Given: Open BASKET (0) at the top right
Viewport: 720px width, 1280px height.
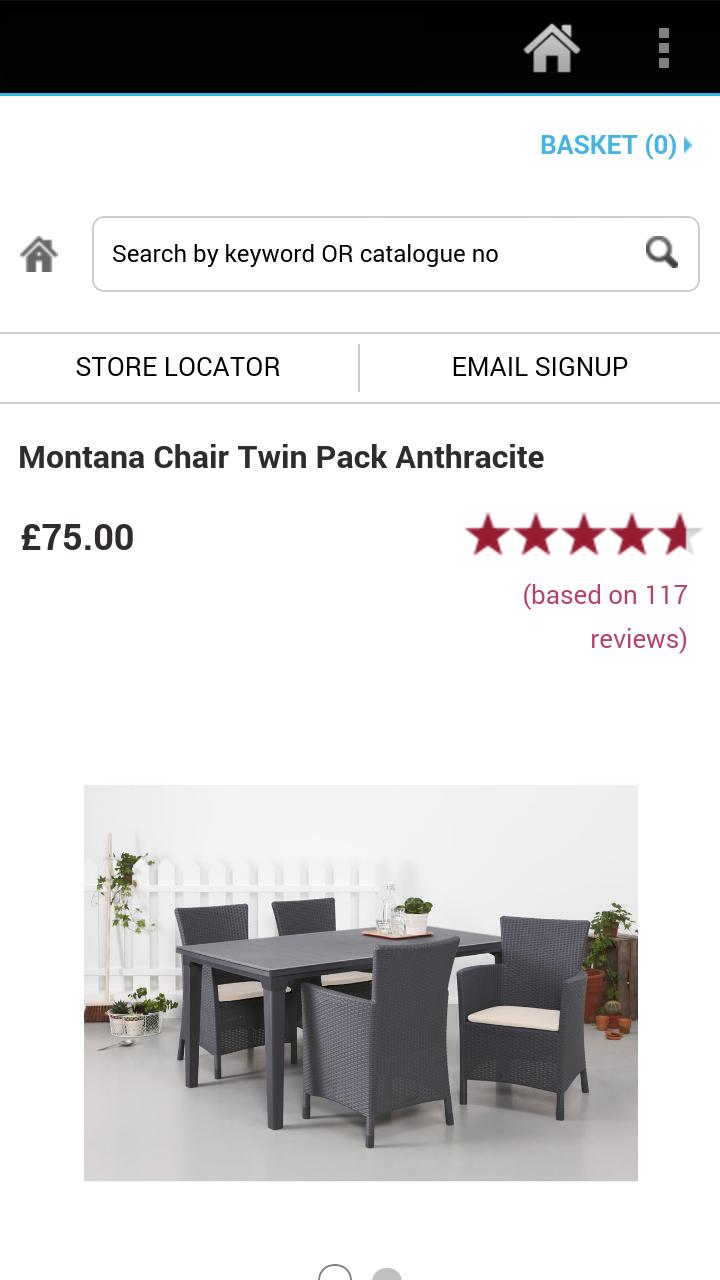Looking at the screenshot, I should [608, 145].
